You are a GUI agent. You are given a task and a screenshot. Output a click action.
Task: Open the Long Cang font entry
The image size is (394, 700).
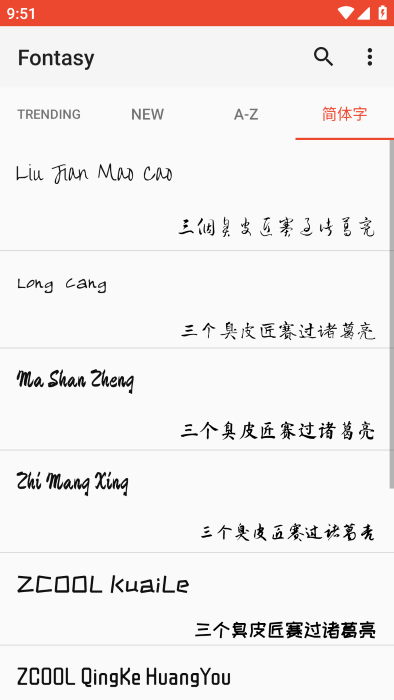coord(195,300)
